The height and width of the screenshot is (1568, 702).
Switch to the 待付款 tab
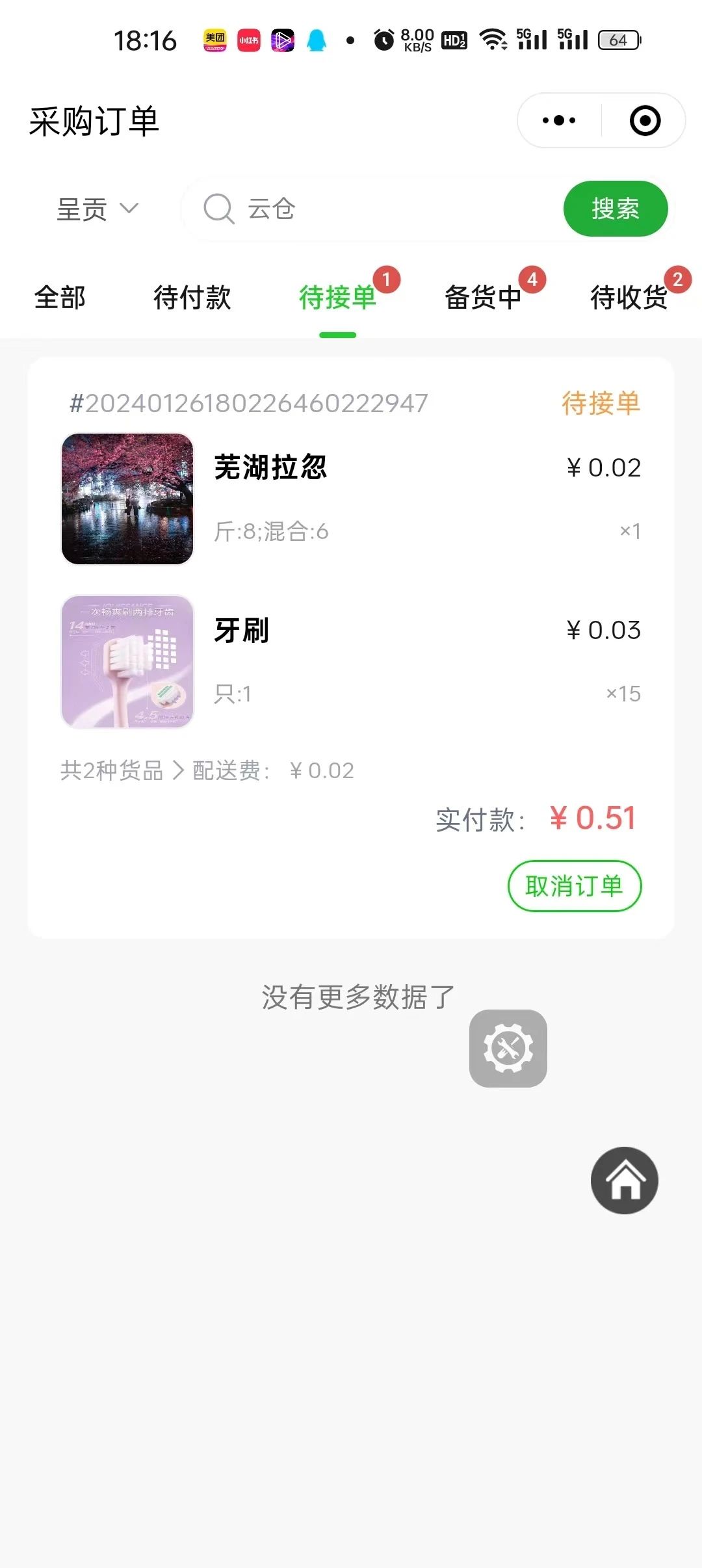pyautogui.click(x=192, y=298)
